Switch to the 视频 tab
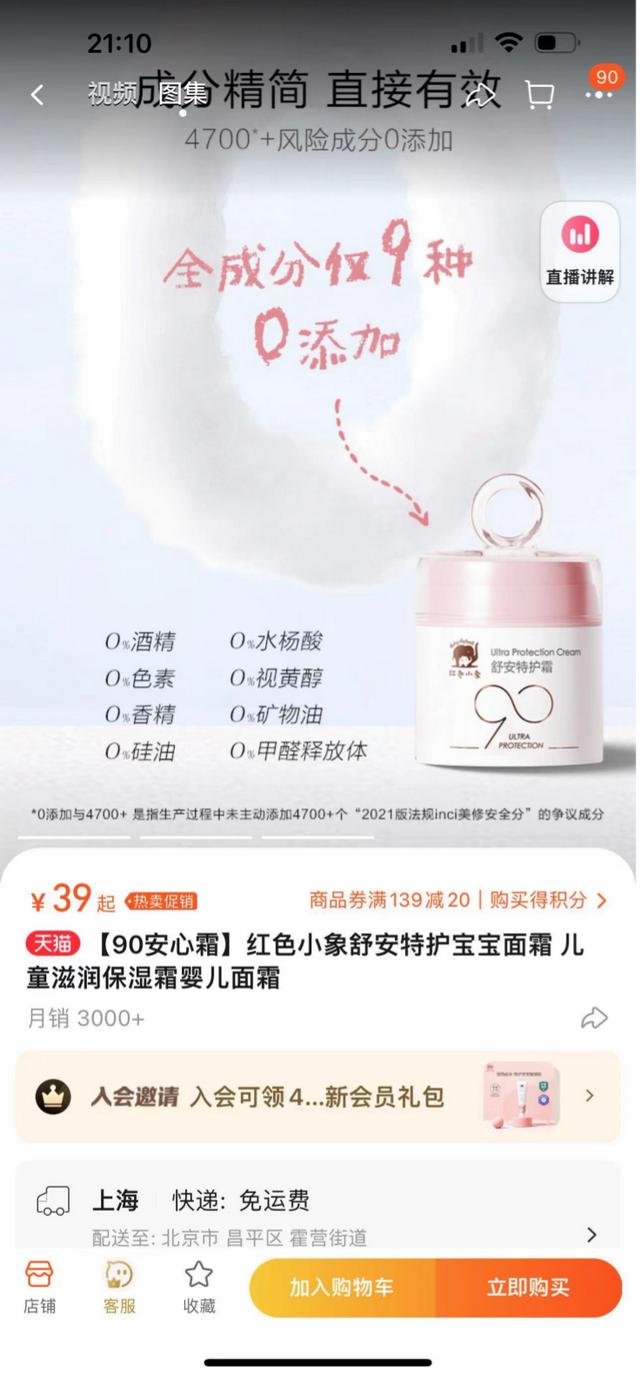This screenshot has height=1381, width=640. [111, 94]
